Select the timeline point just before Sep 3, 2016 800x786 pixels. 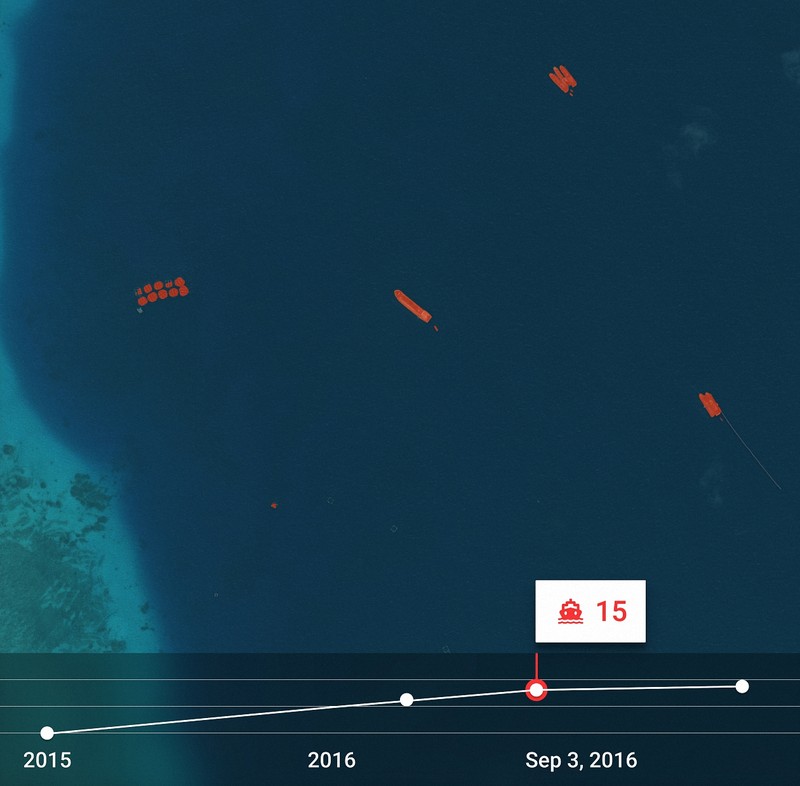point(407,699)
